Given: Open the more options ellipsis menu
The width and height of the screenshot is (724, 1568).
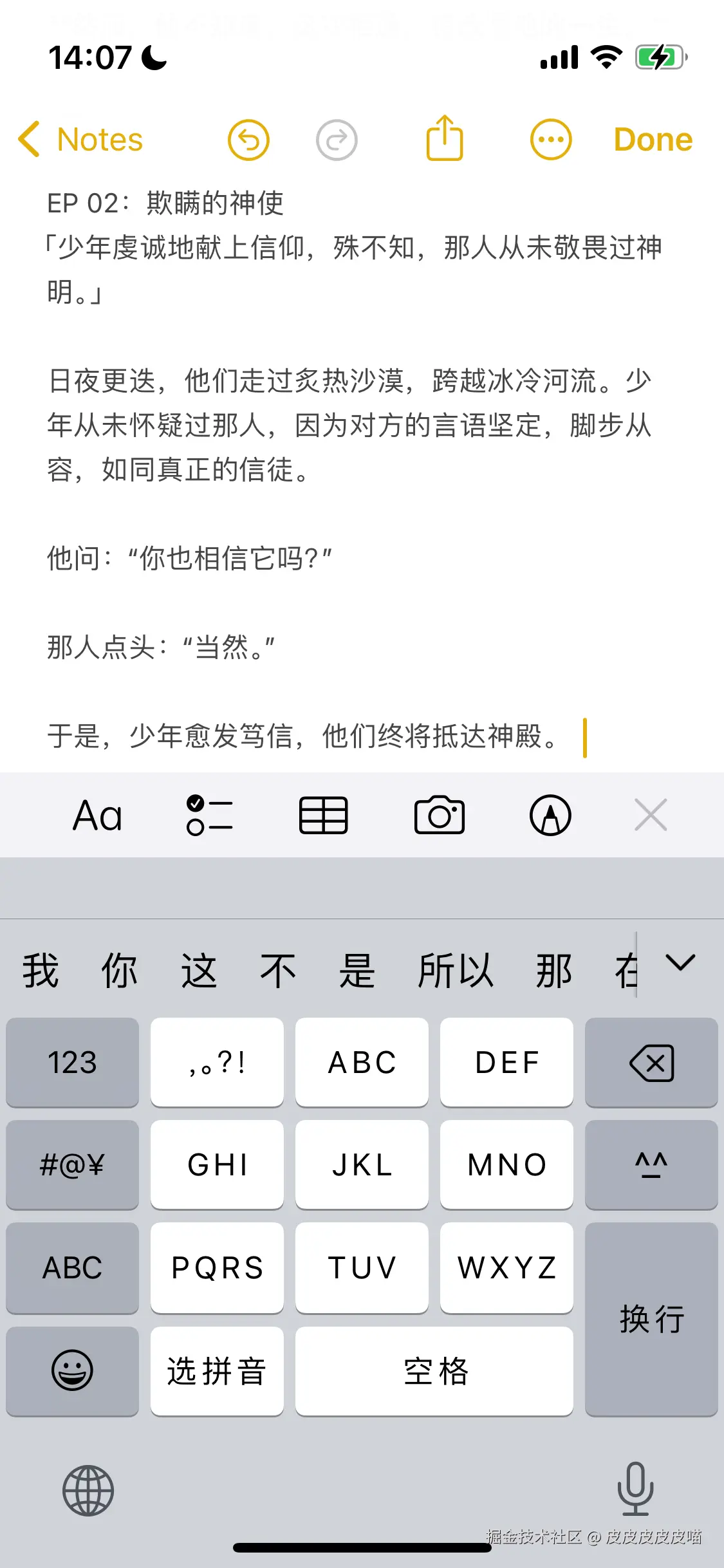Looking at the screenshot, I should (551, 140).
